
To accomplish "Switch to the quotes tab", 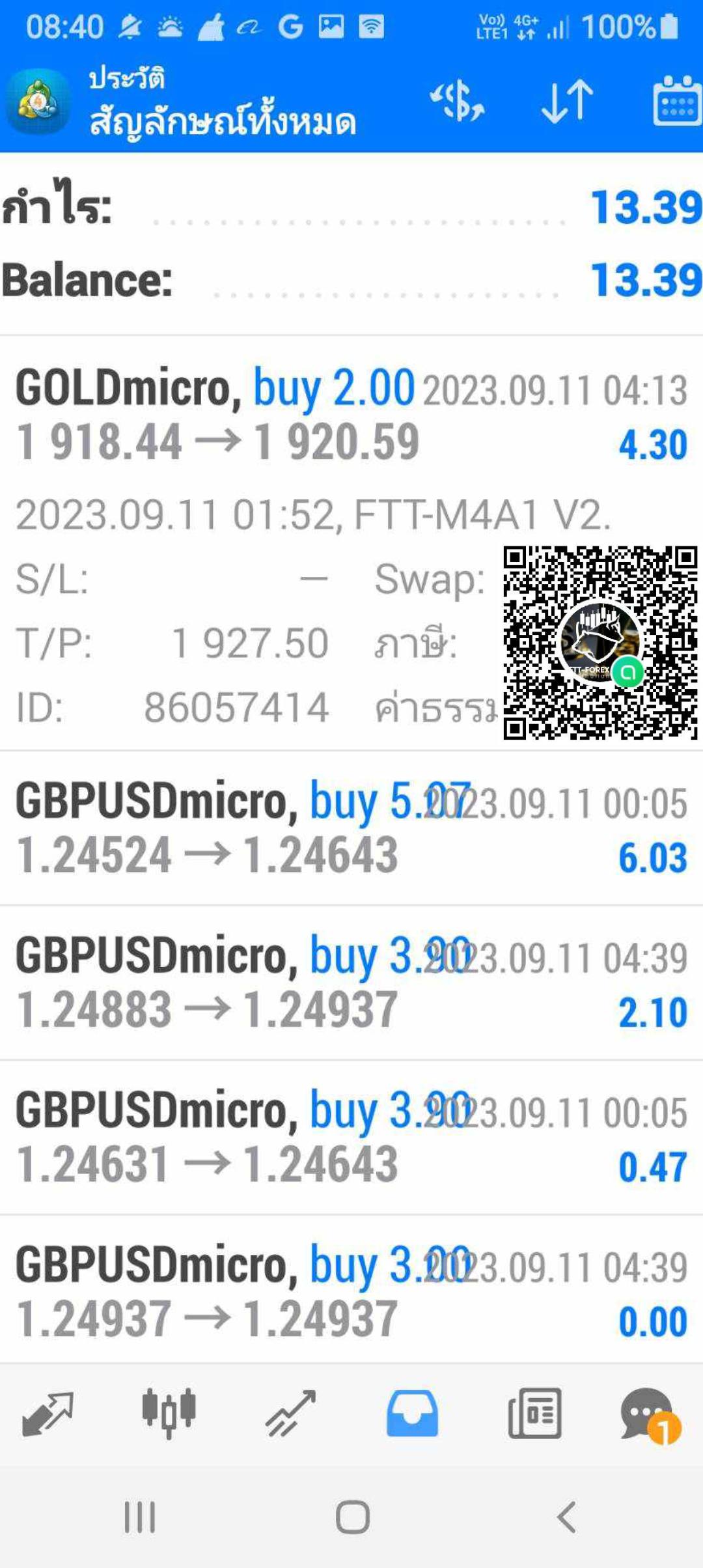I will (48, 1413).
